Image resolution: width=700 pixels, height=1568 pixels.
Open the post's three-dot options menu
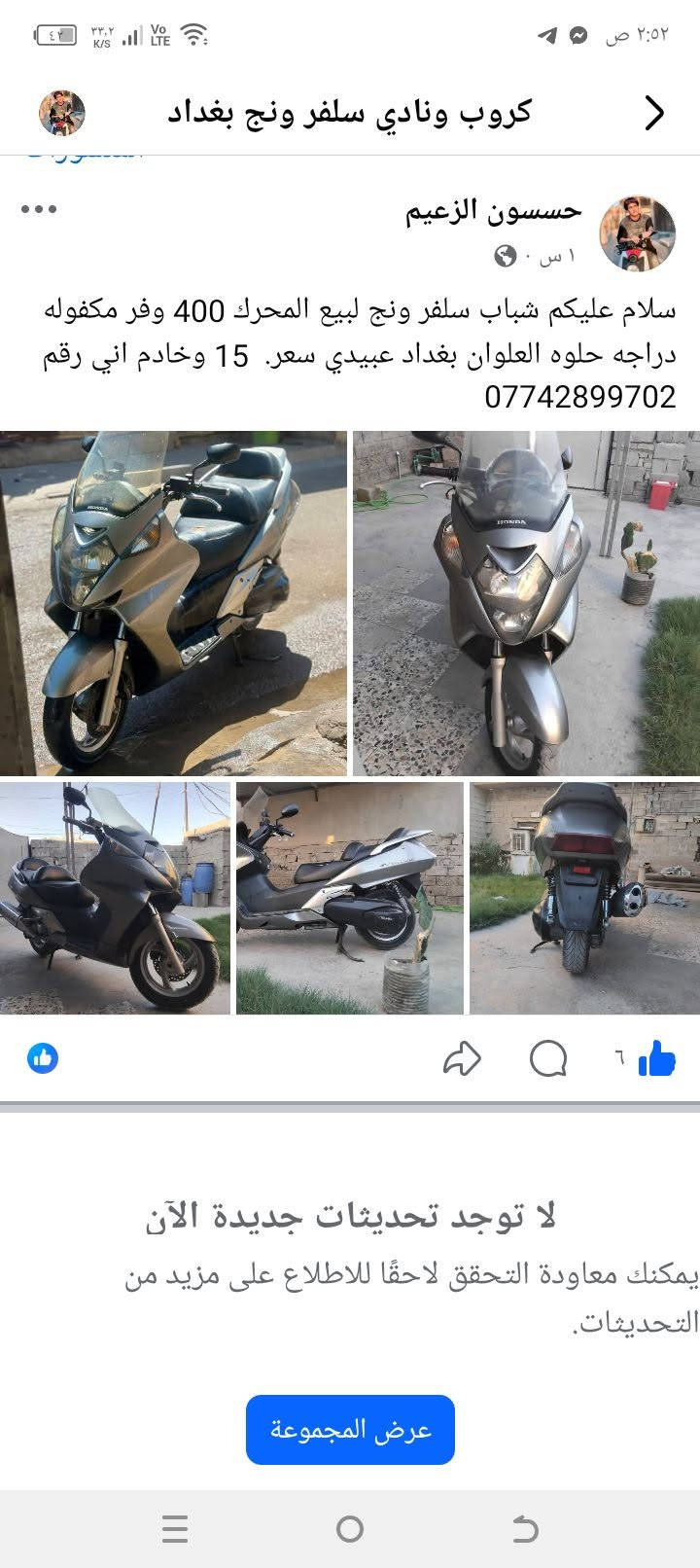pyautogui.click(x=39, y=209)
